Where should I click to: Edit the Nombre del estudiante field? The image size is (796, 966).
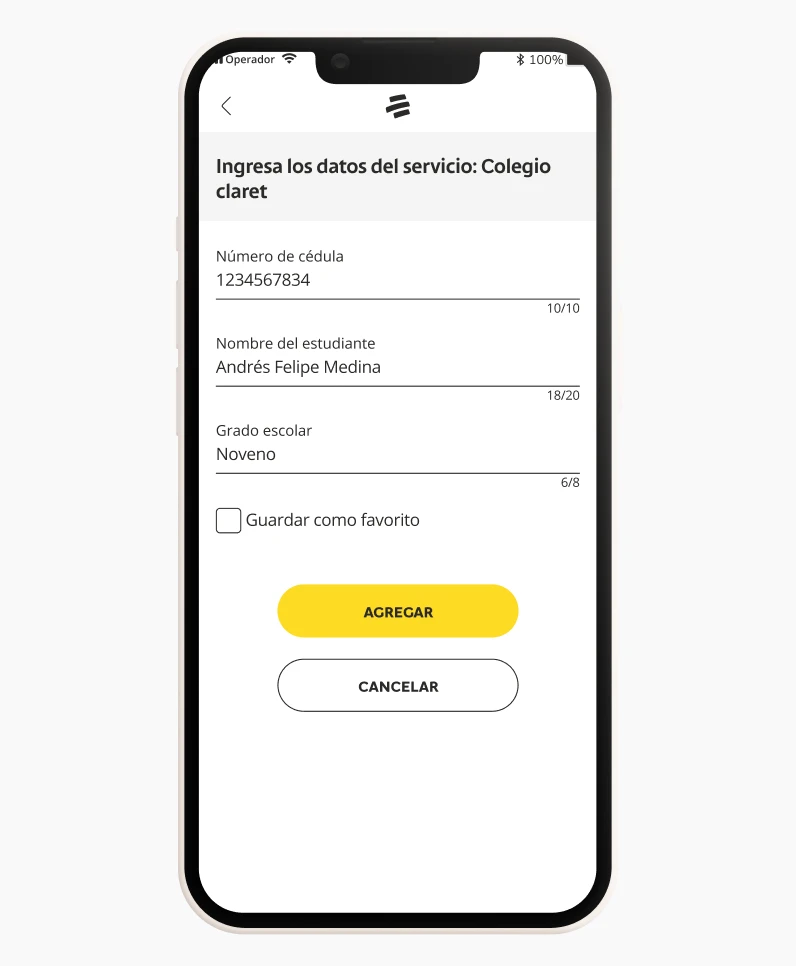[x=397, y=368]
